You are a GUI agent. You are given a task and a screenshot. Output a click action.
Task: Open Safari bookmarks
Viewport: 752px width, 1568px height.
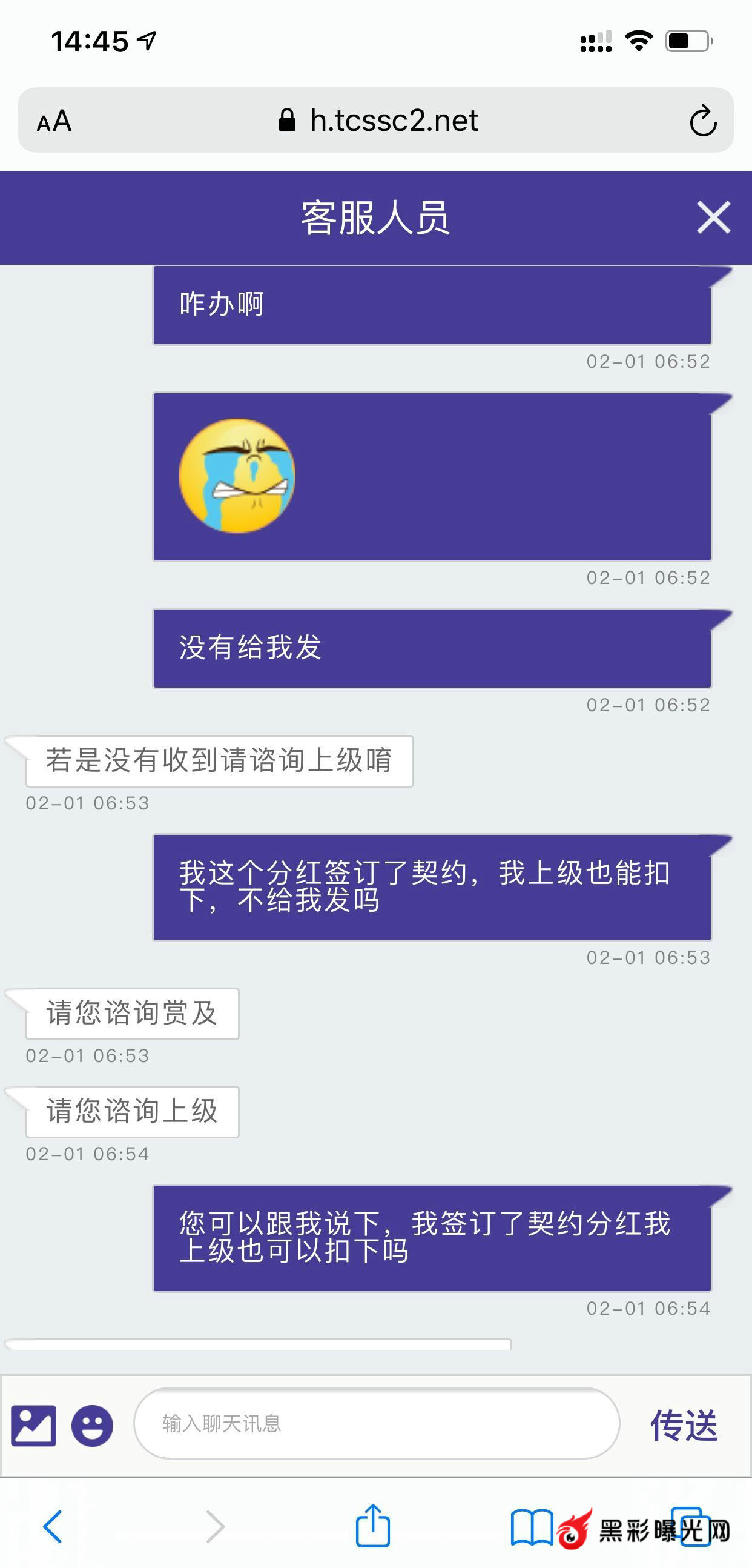click(x=531, y=1527)
